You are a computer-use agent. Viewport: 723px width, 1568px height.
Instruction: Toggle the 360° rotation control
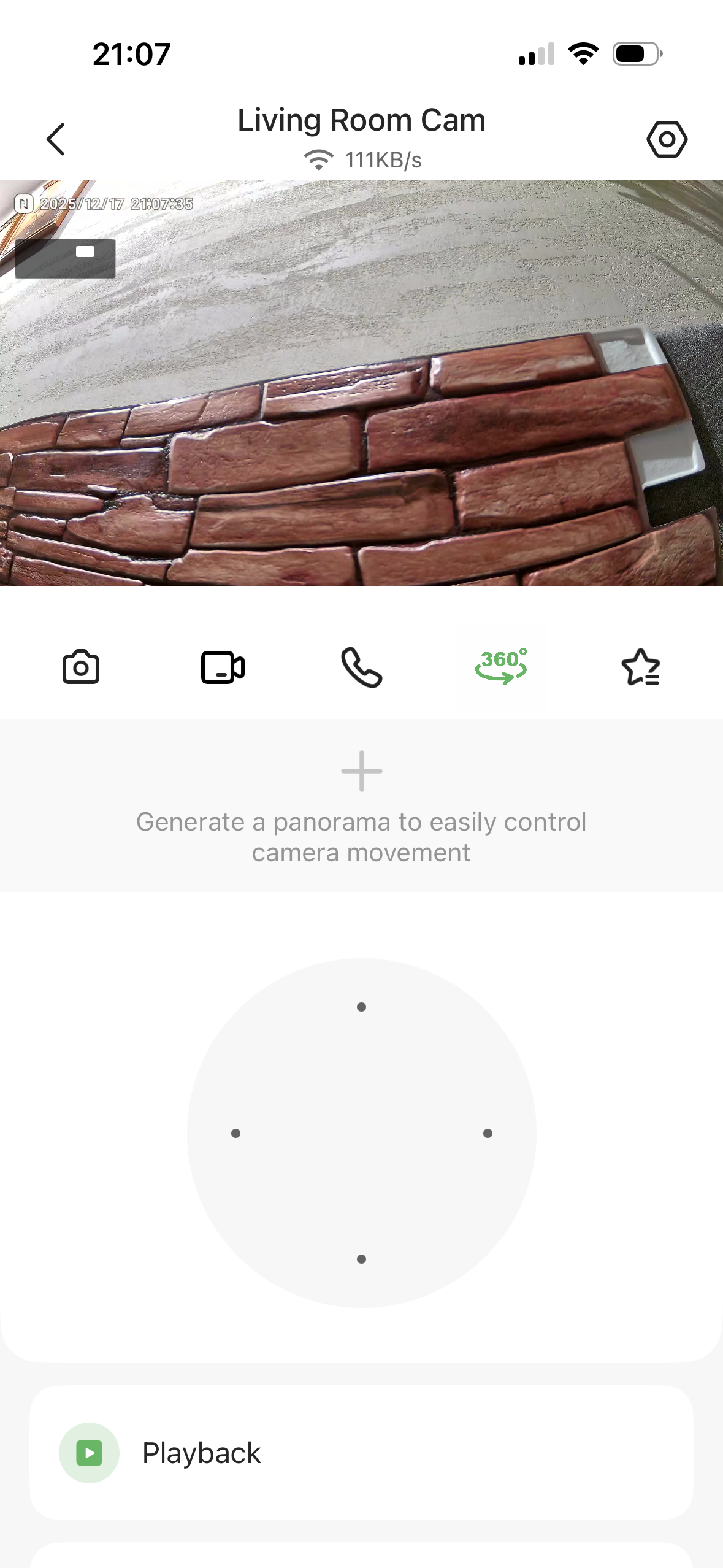[501, 666]
